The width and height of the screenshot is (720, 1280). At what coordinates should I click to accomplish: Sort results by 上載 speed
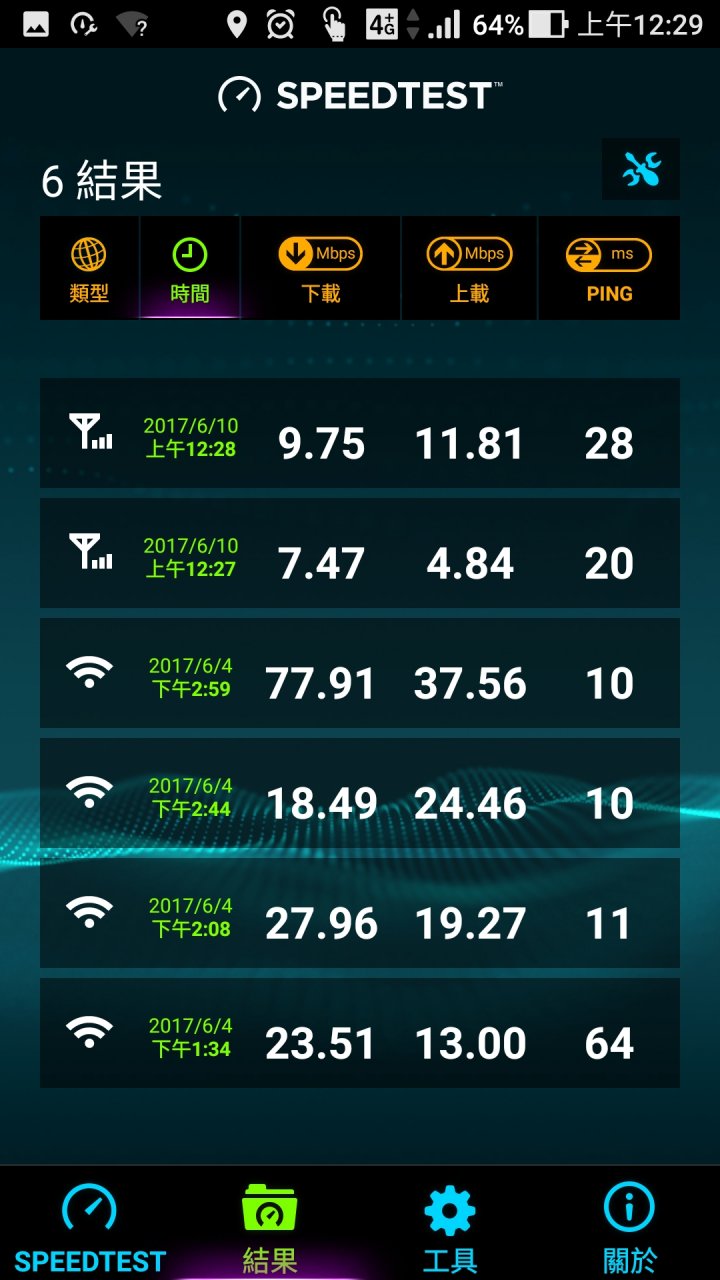click(470, 268)
